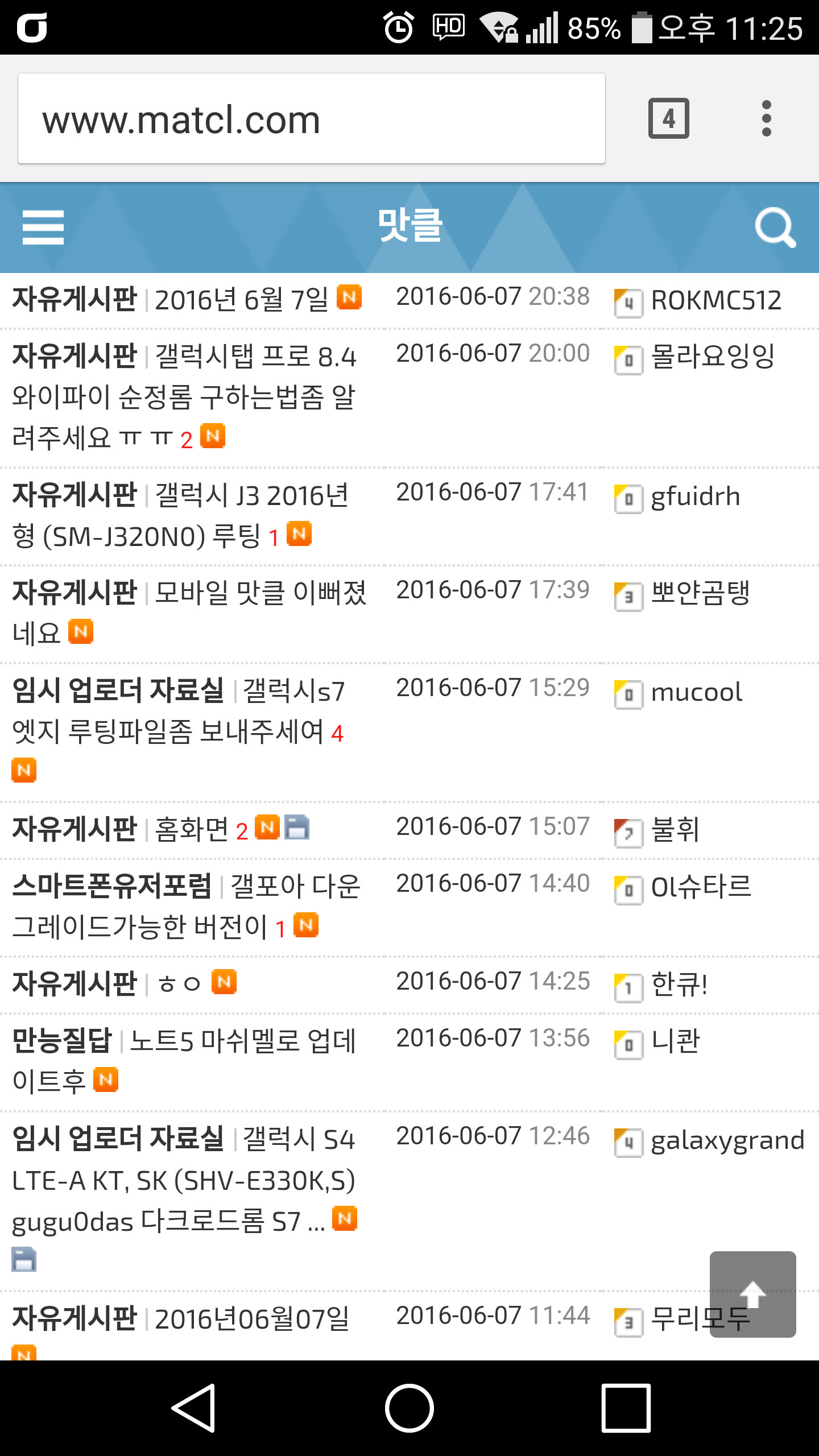819x1456 pixels.
Task: Select the 자유게시판 board label
Action: (x=74, y=298)
